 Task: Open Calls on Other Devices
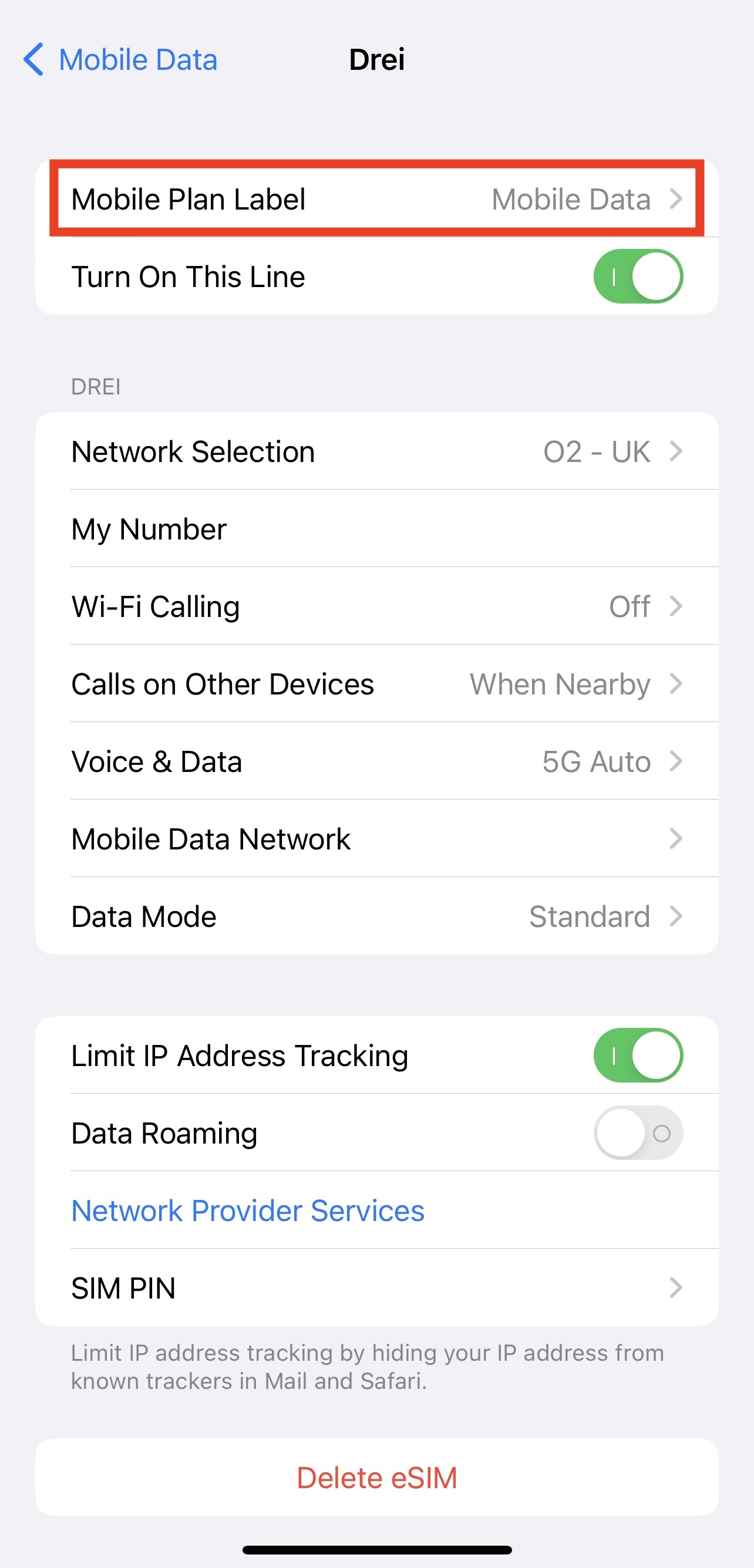pyautogui.click(x=376, y=683)
